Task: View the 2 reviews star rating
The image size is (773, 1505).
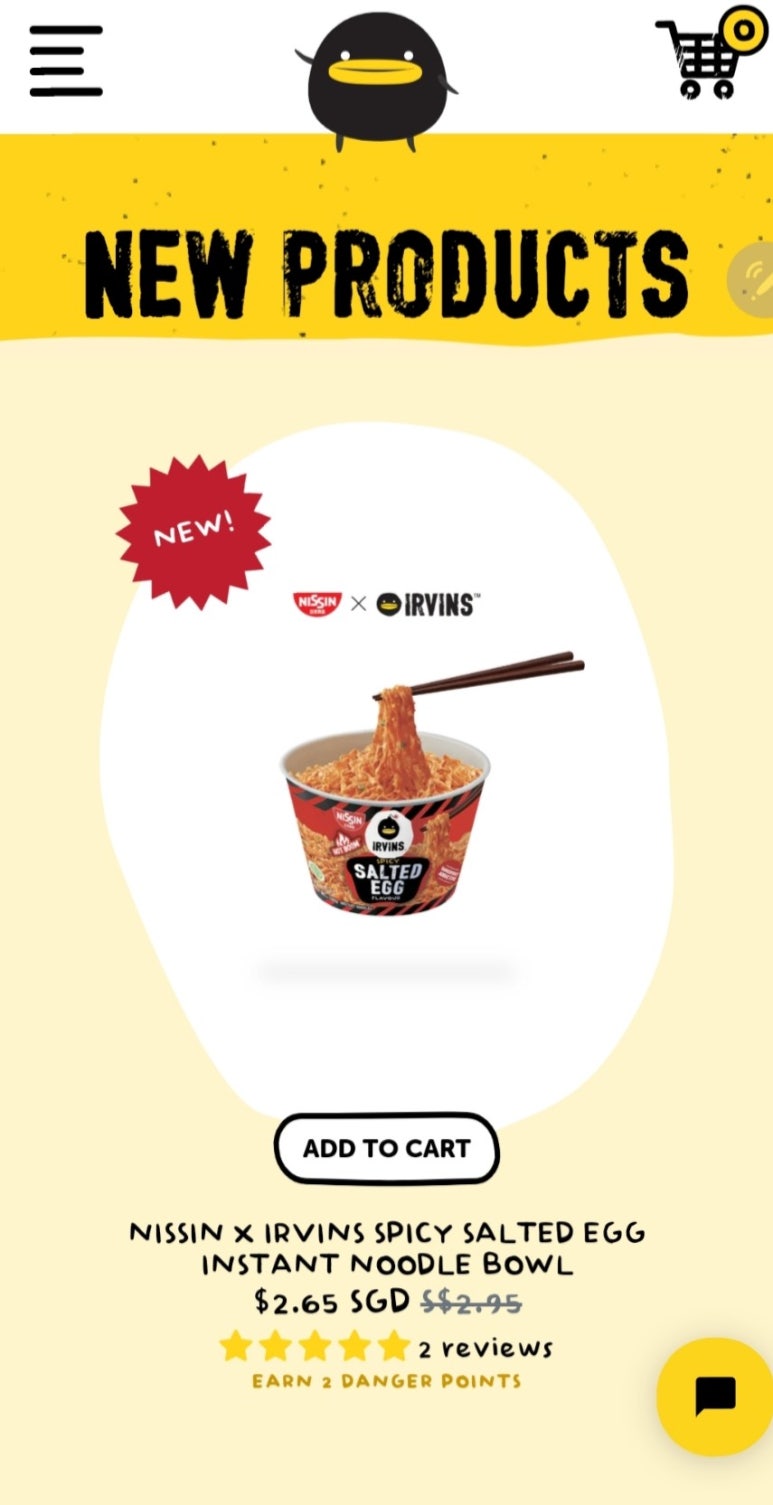Action: (x=385, y=1347)
